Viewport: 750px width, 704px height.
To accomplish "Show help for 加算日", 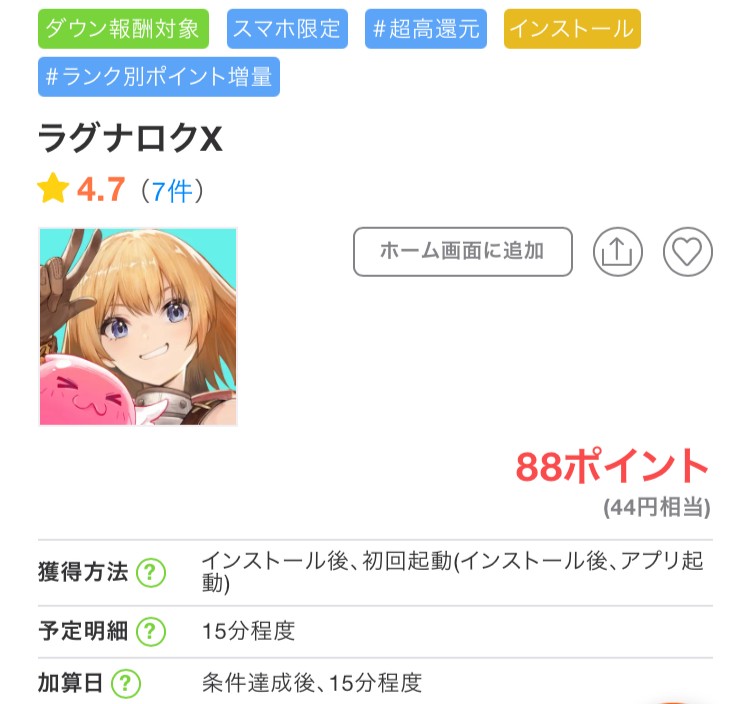I will tap(125, 684).
